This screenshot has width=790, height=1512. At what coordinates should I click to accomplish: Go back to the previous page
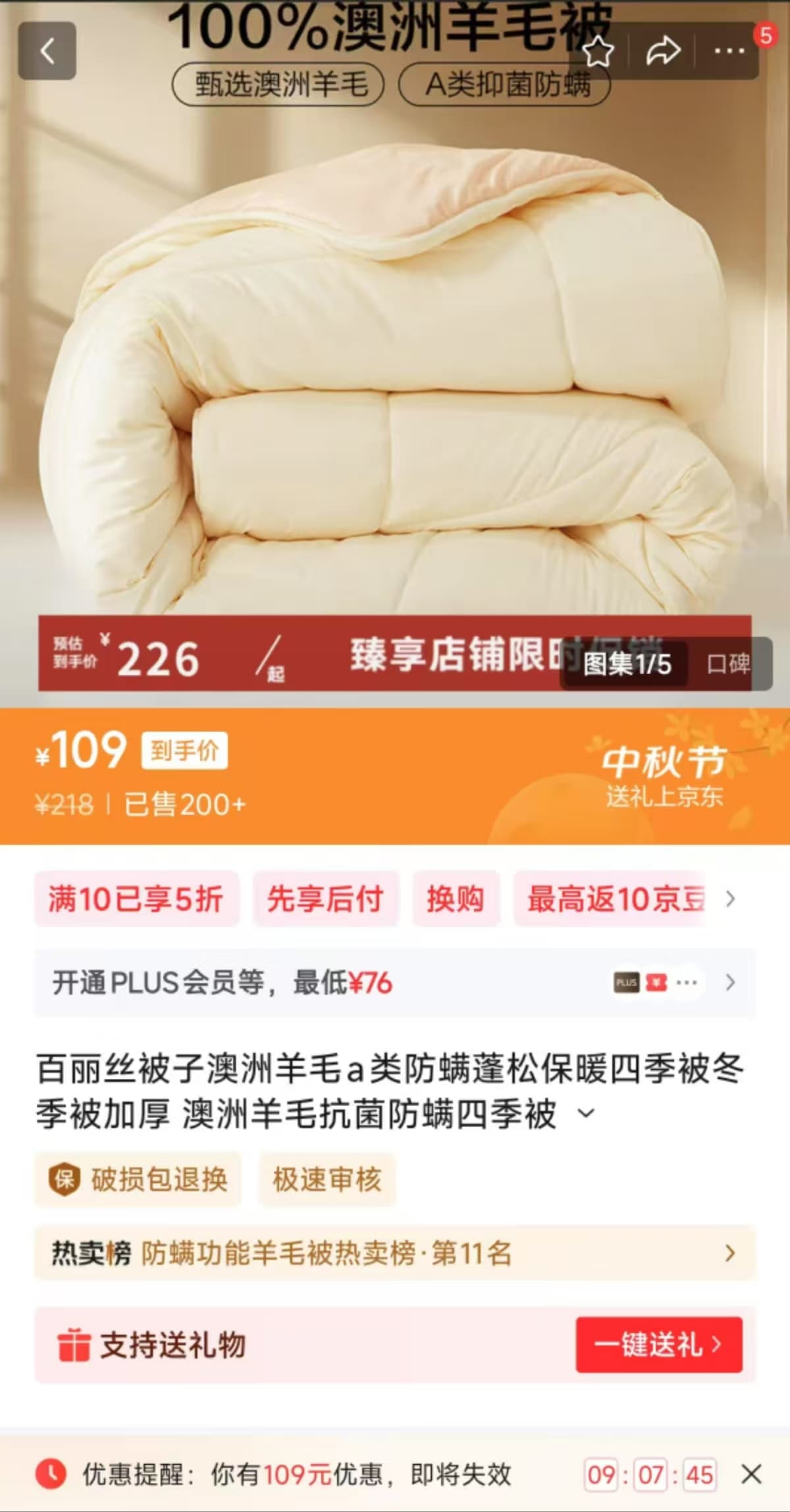tap(47, 51)
